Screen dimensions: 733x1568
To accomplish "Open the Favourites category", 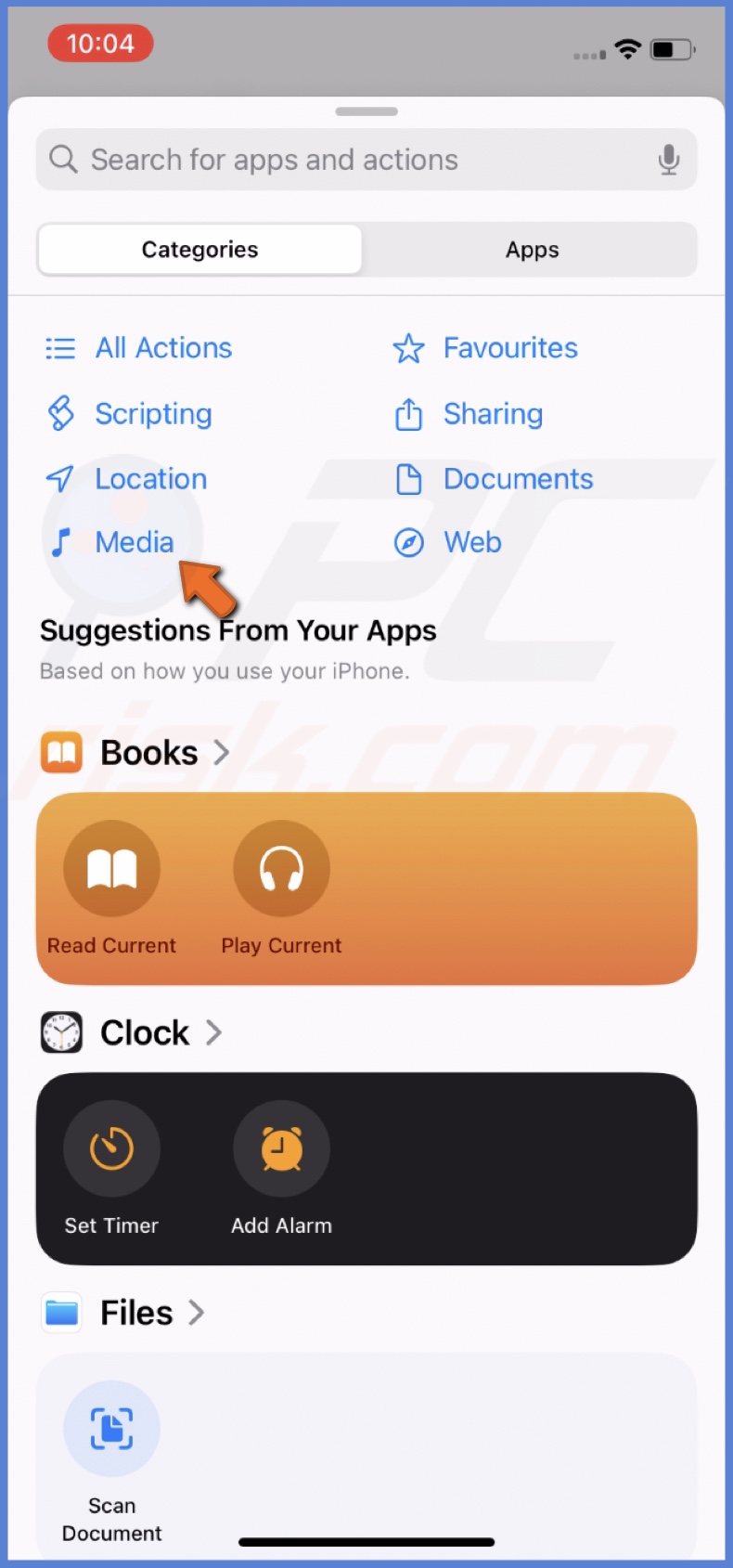I will click(x=509, y=348).
